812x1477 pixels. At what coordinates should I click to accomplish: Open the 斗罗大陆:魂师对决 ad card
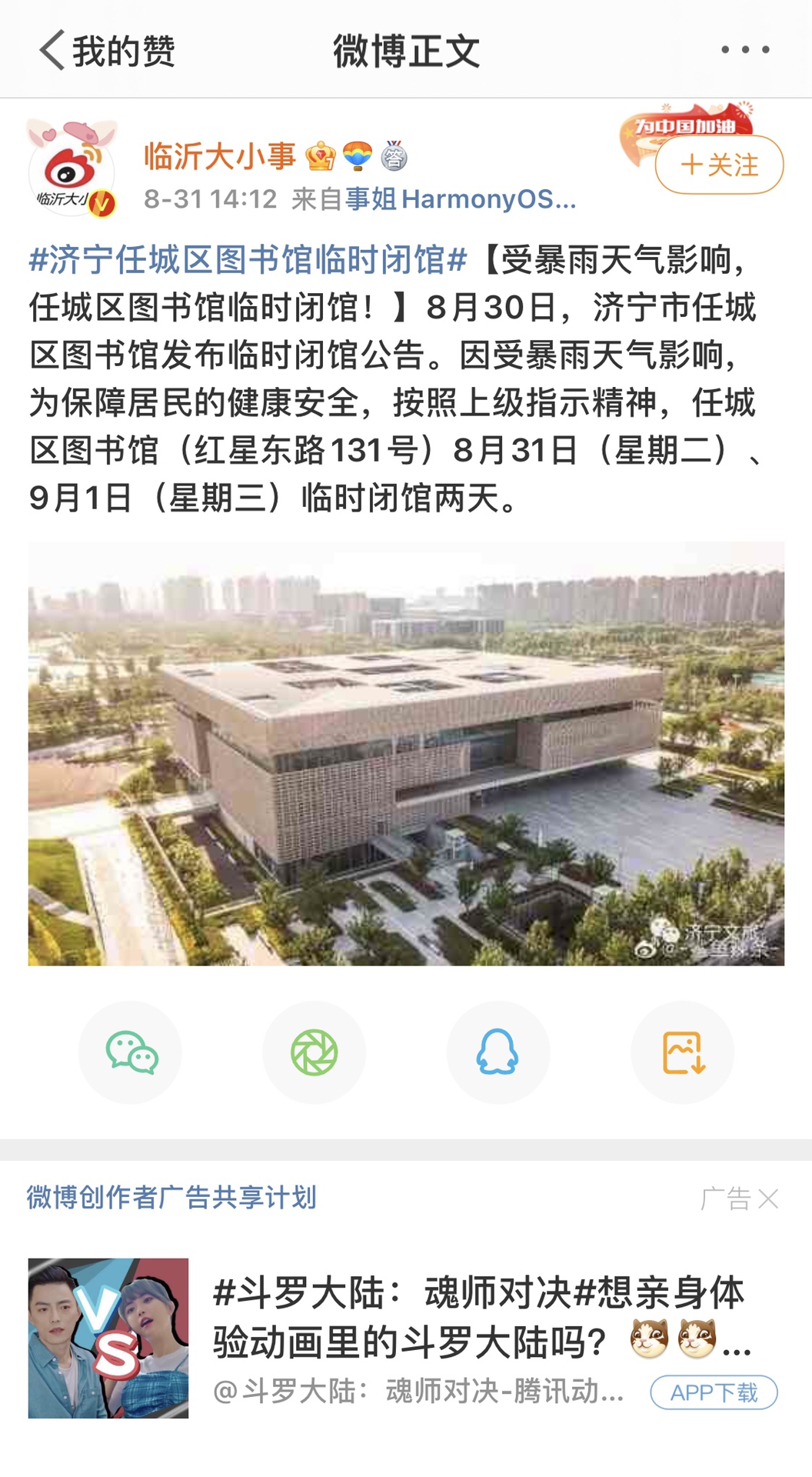477,1315
